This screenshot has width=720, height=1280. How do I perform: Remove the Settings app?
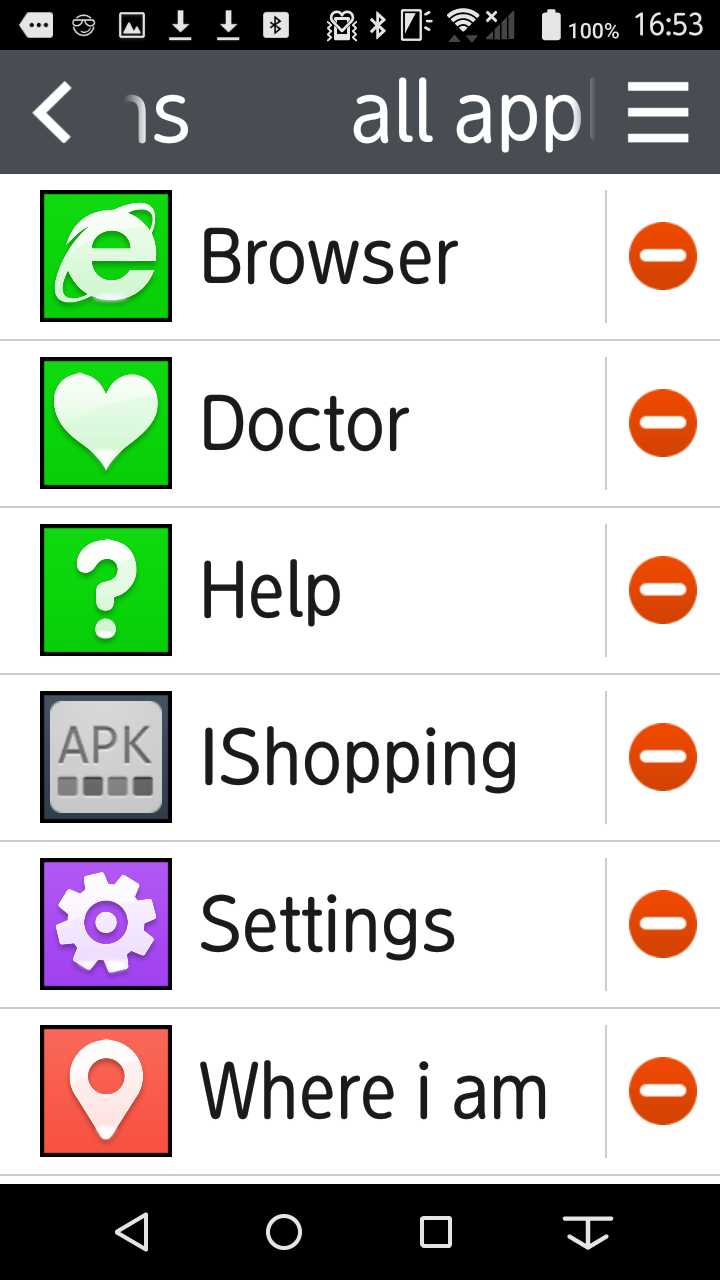click(662, 924)
